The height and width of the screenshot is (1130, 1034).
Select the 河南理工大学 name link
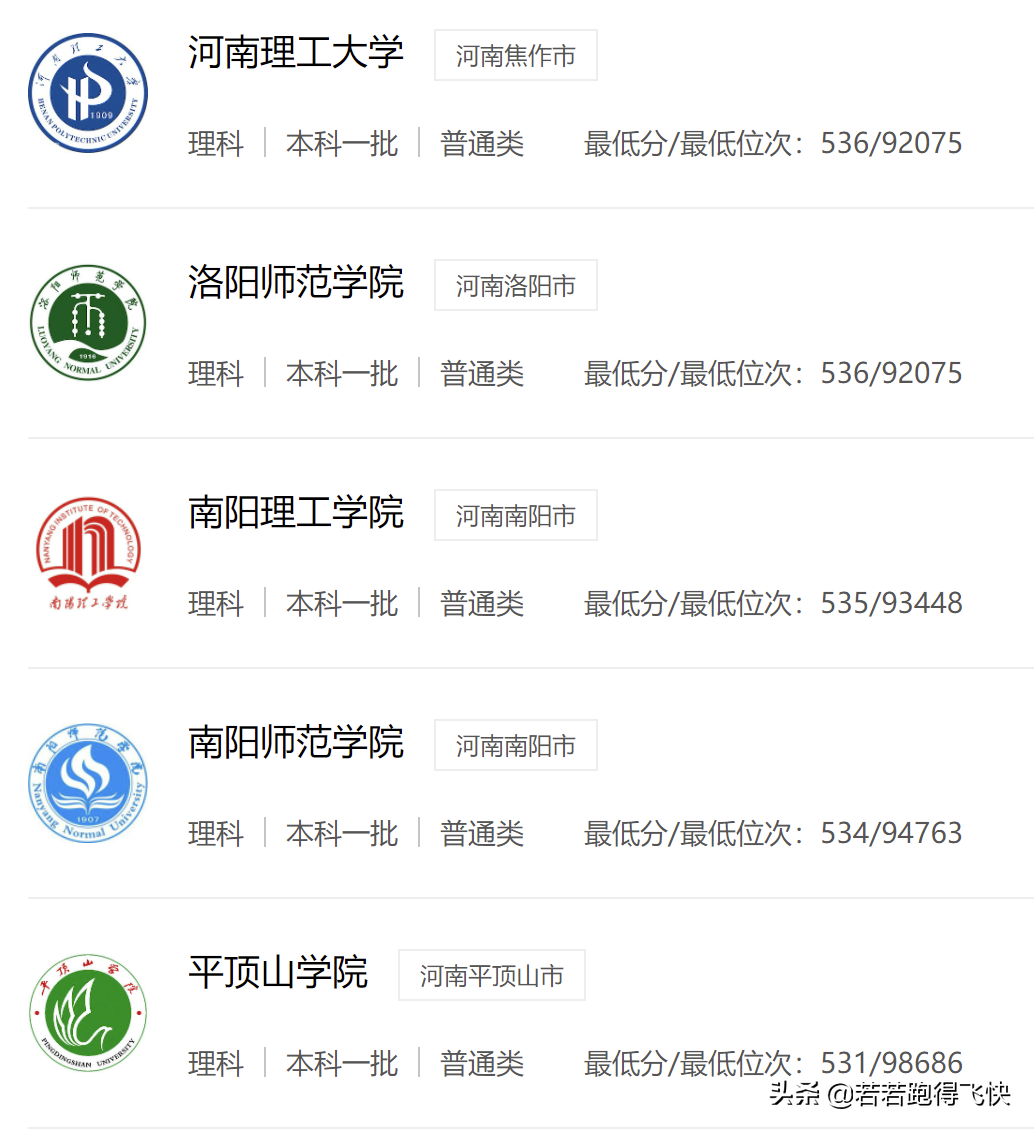(x=295, y=55)
